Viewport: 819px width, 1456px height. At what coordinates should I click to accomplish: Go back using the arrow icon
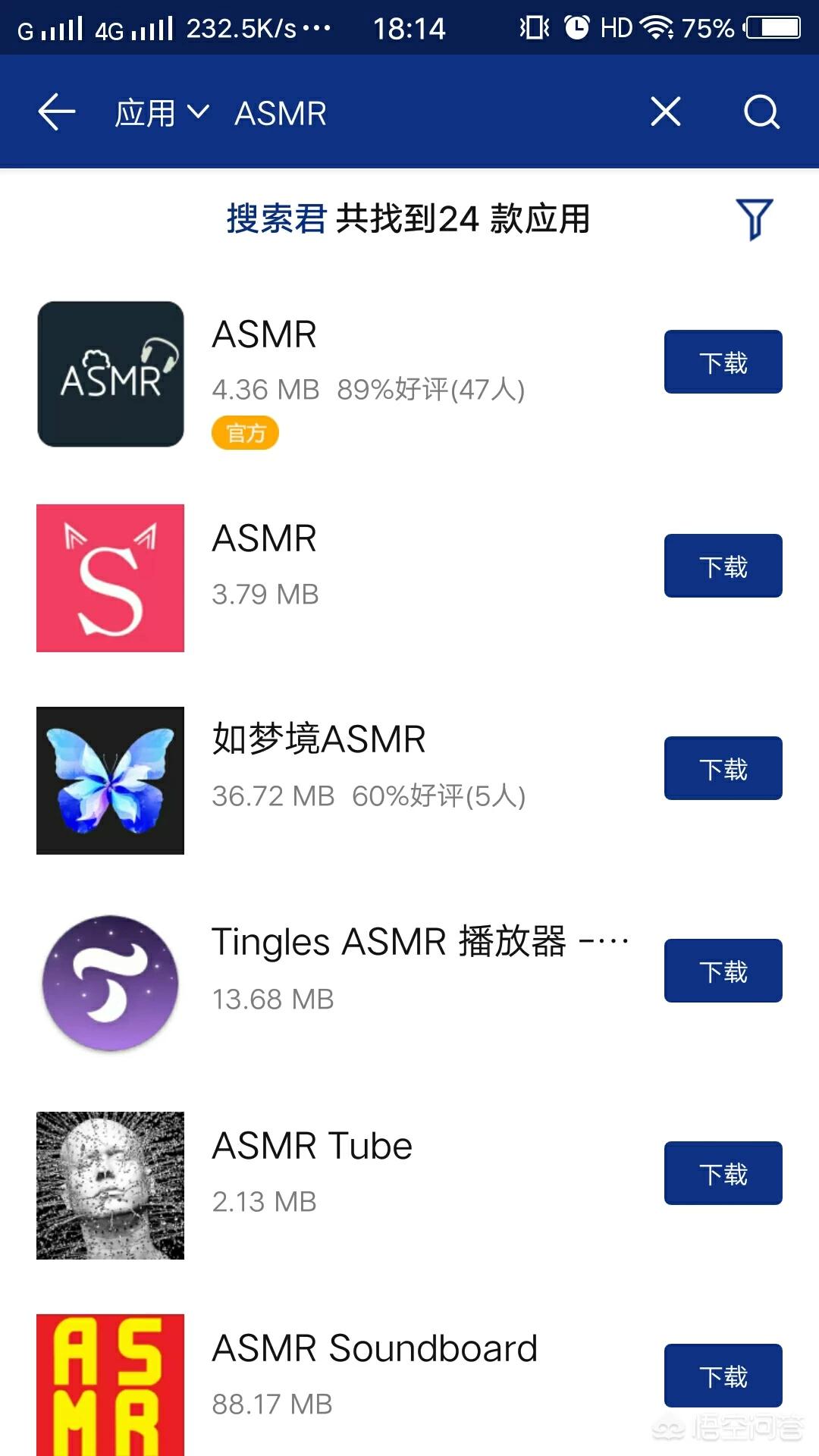[57, 112]
